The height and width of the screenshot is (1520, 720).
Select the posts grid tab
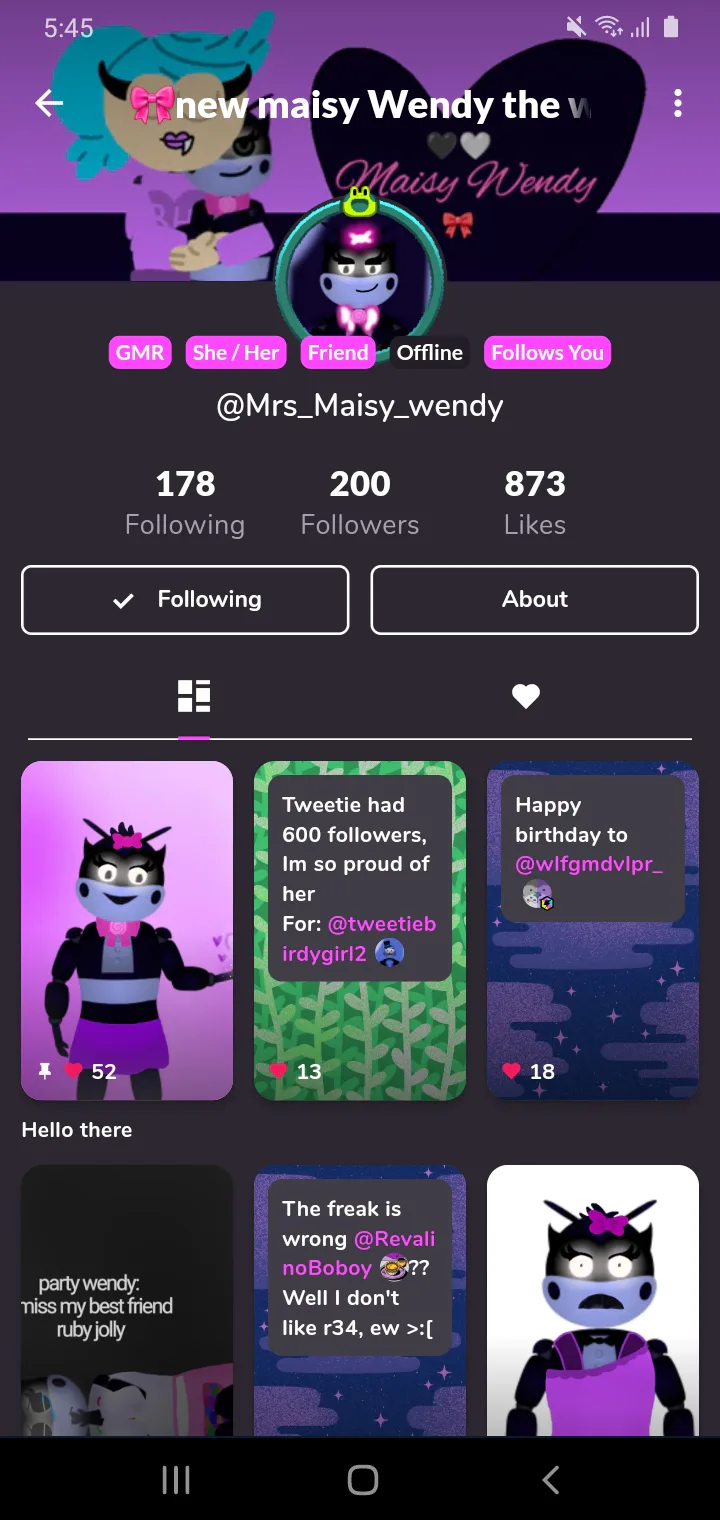194,697
